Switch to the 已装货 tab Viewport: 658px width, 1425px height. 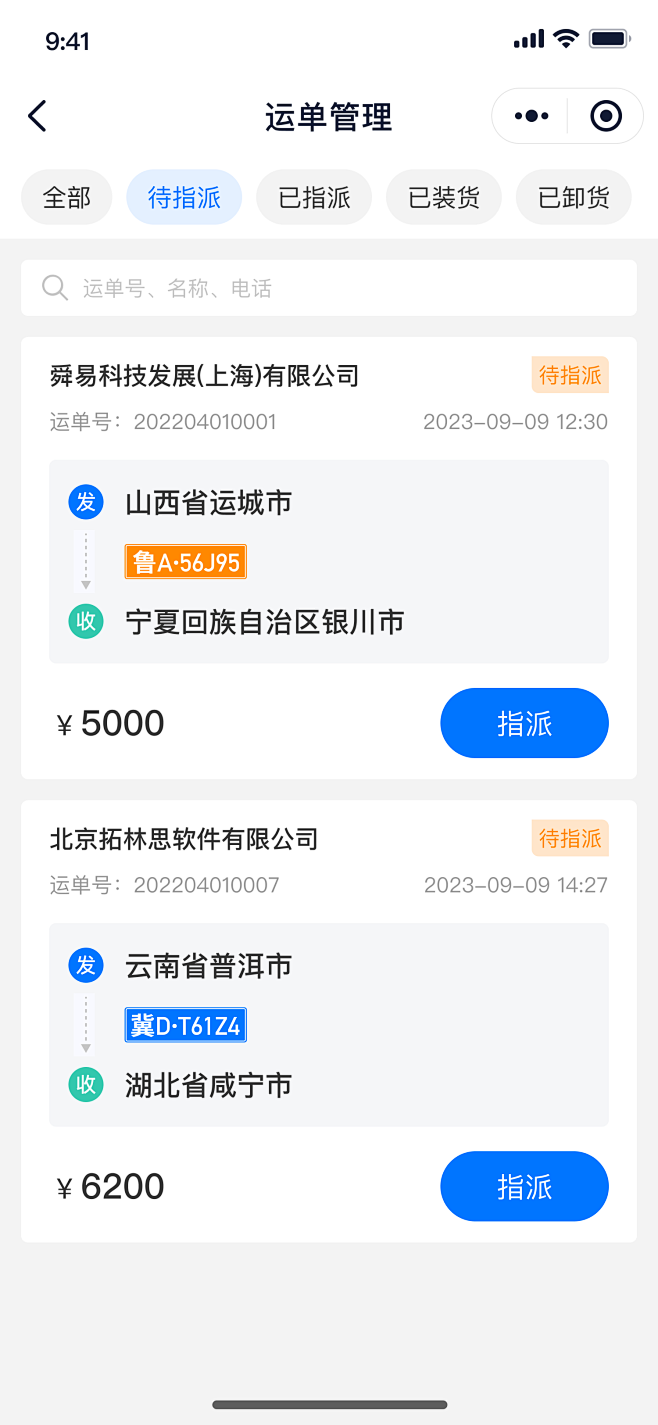[x=444, y=197]
